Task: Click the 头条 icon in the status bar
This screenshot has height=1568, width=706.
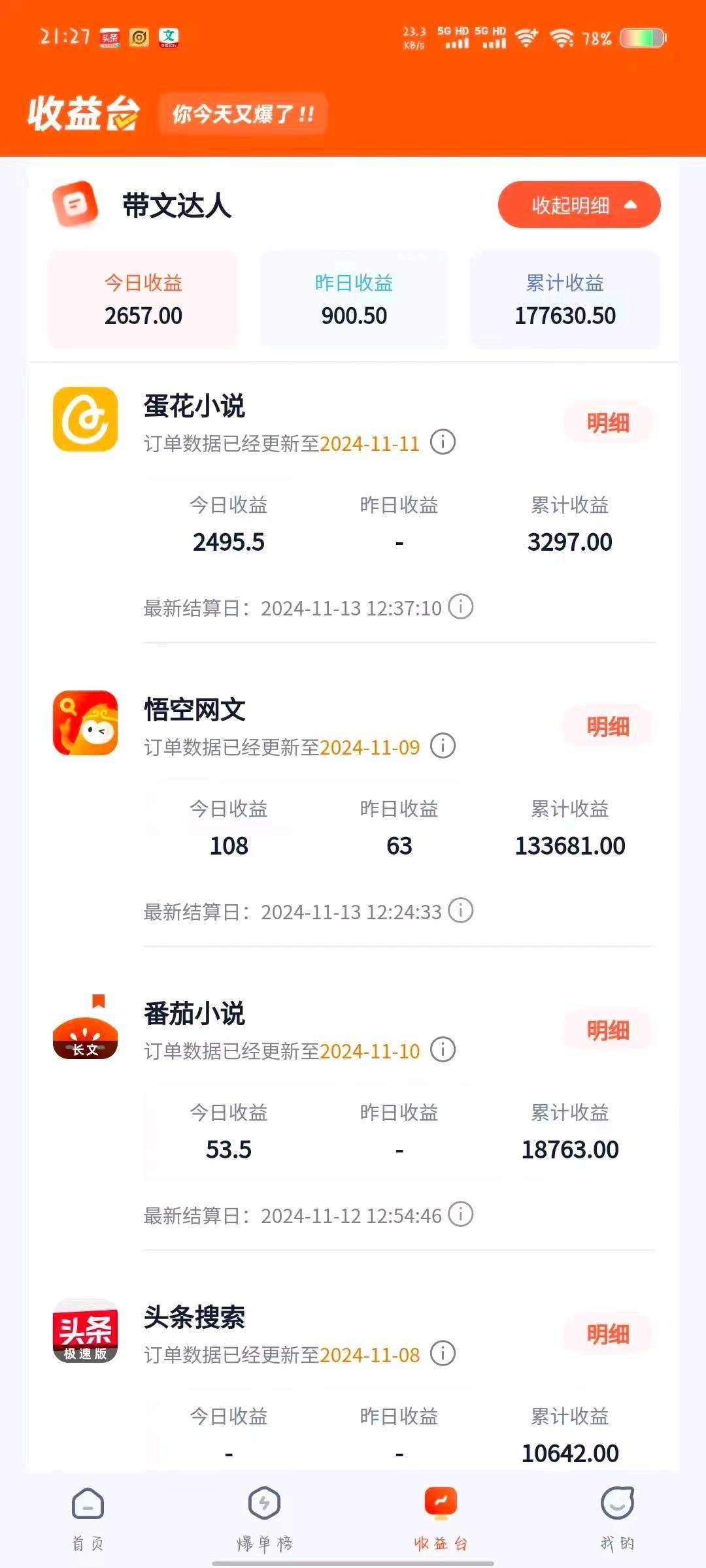Action: (110, 37)
